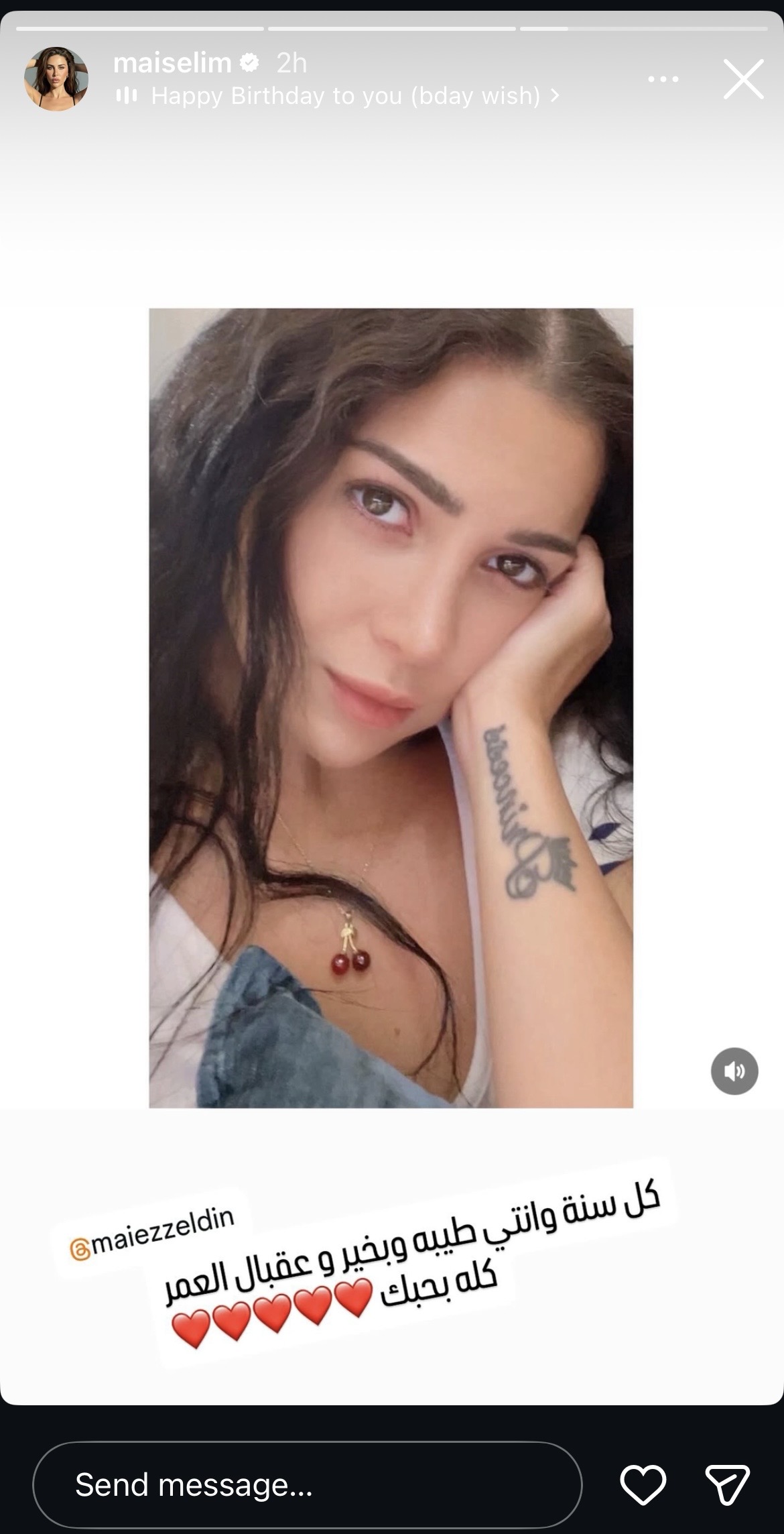Image resolution: width=784 pixels, height=1534 pixels.
Task: Open the story options menu
Action: 663,79
